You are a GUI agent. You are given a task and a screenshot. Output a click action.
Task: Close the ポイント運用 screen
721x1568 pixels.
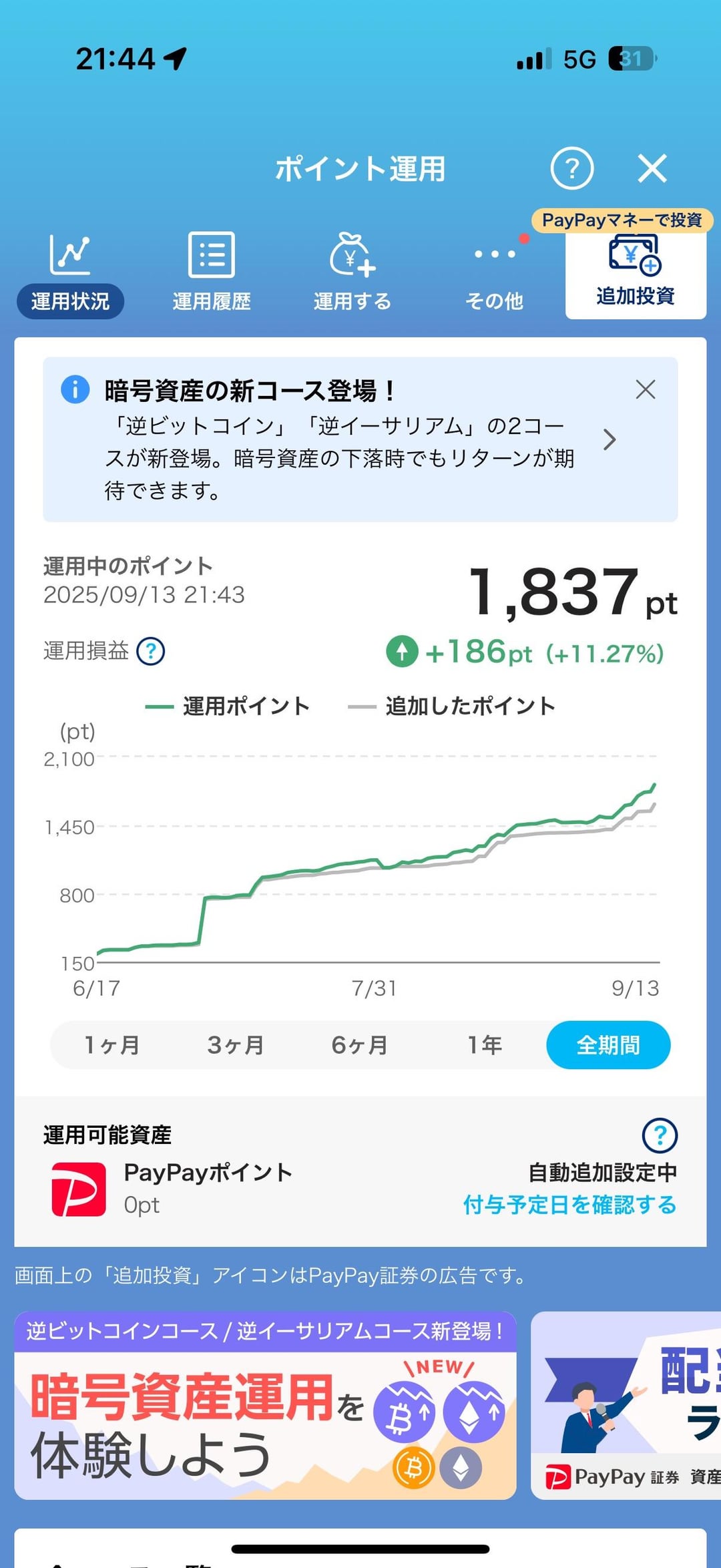point(652,168)
